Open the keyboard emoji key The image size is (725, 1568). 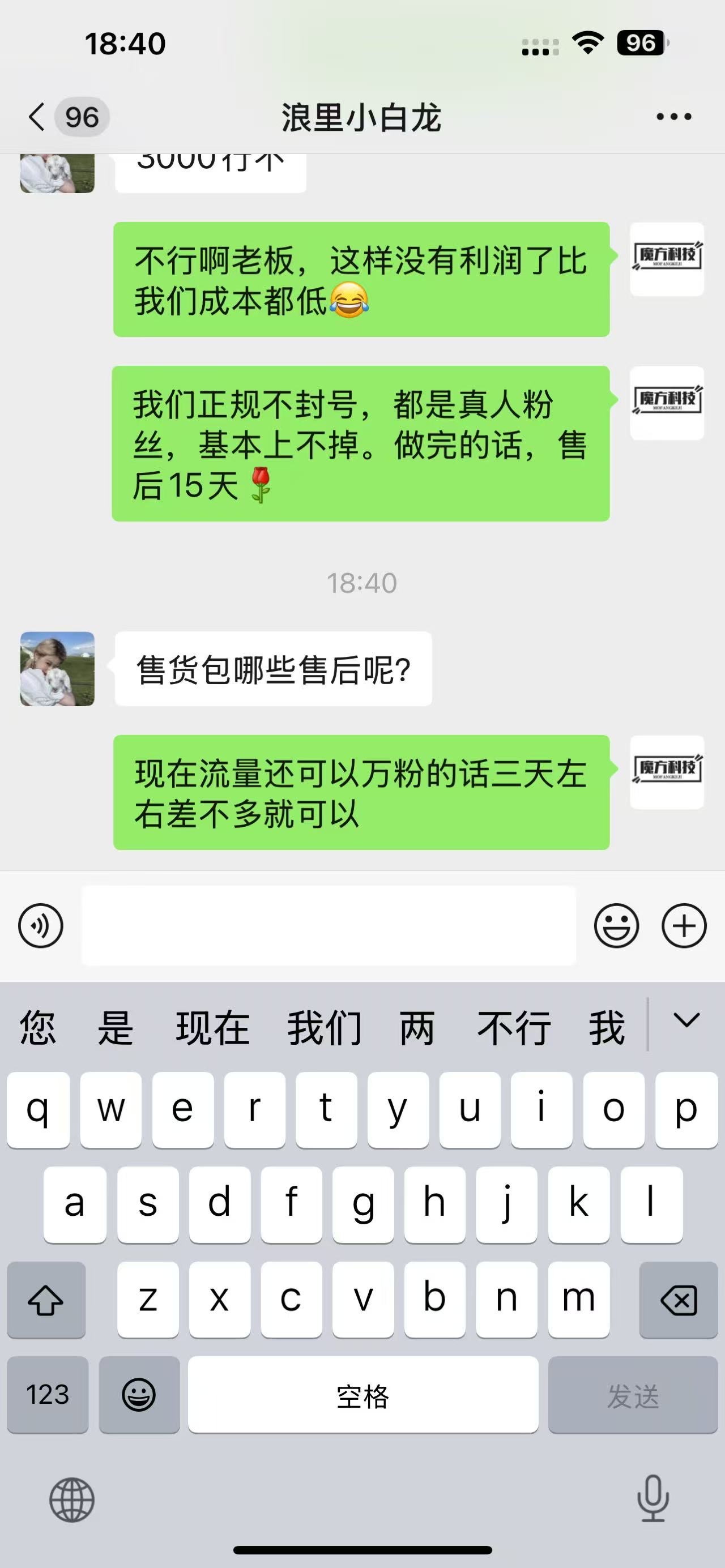point(139,1395)
